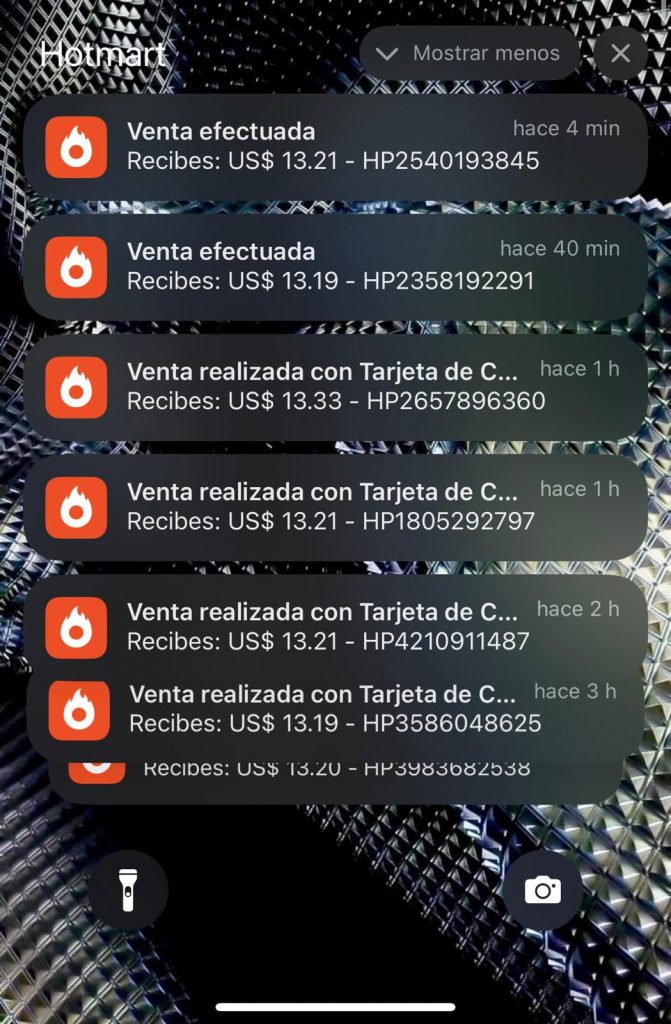Screen dimensions: 671x1024
Task: Open the card sale notification HP1805292797
Action: tap(334, 506)
